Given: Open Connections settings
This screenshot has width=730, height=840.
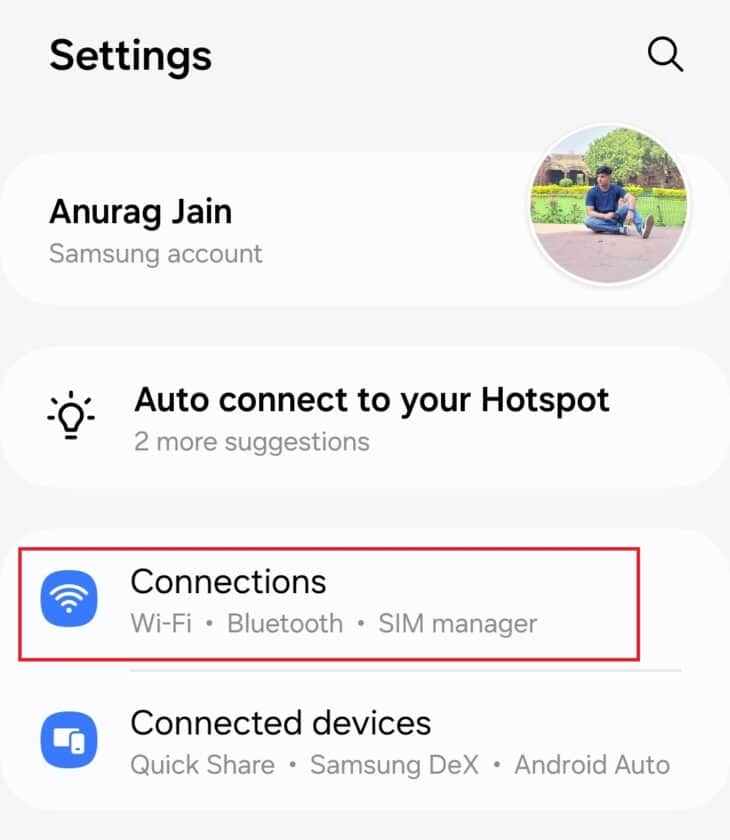Looking at the screenshot, I should coord(330,600).
